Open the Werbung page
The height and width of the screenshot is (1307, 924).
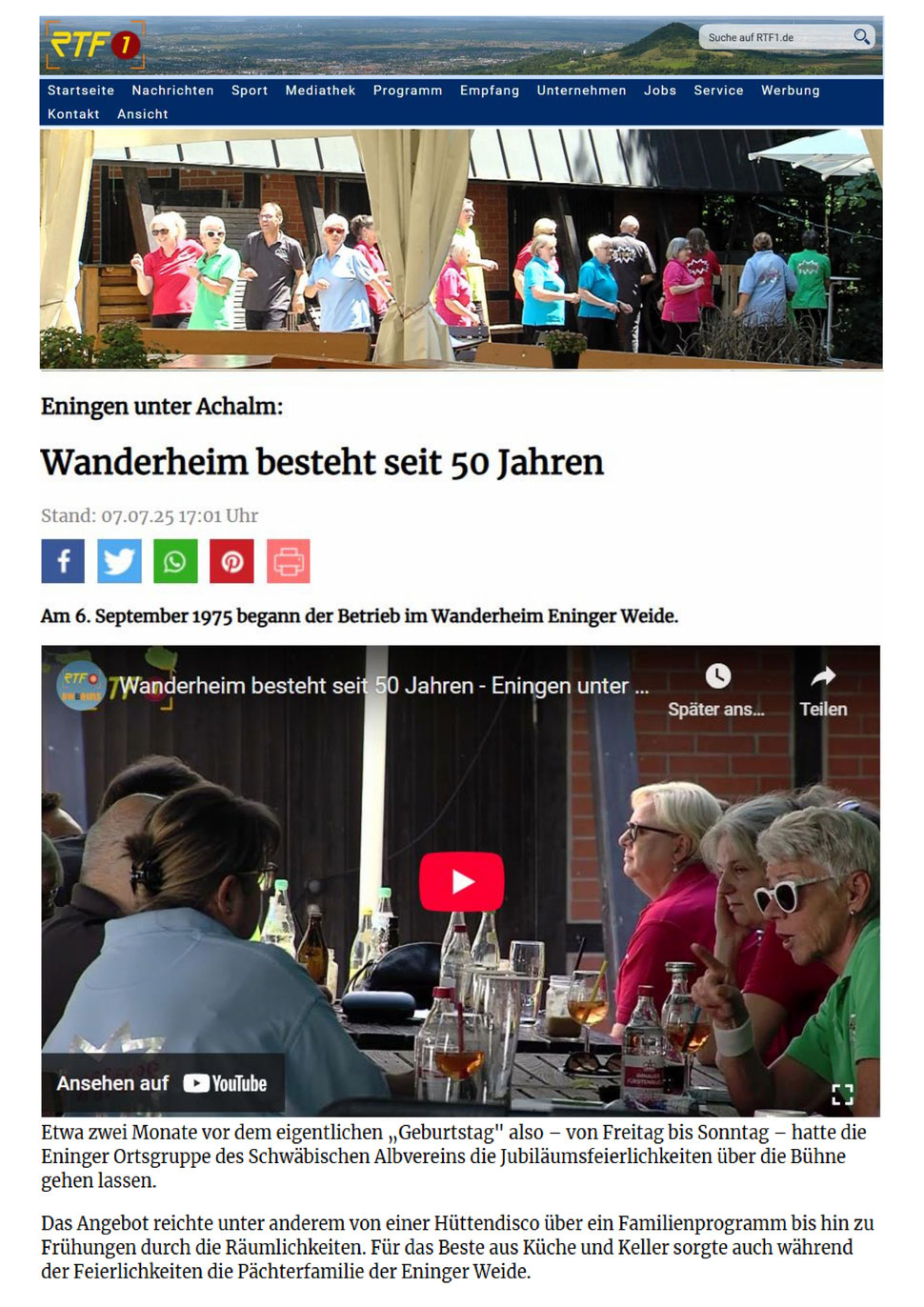tap(790, 90)
